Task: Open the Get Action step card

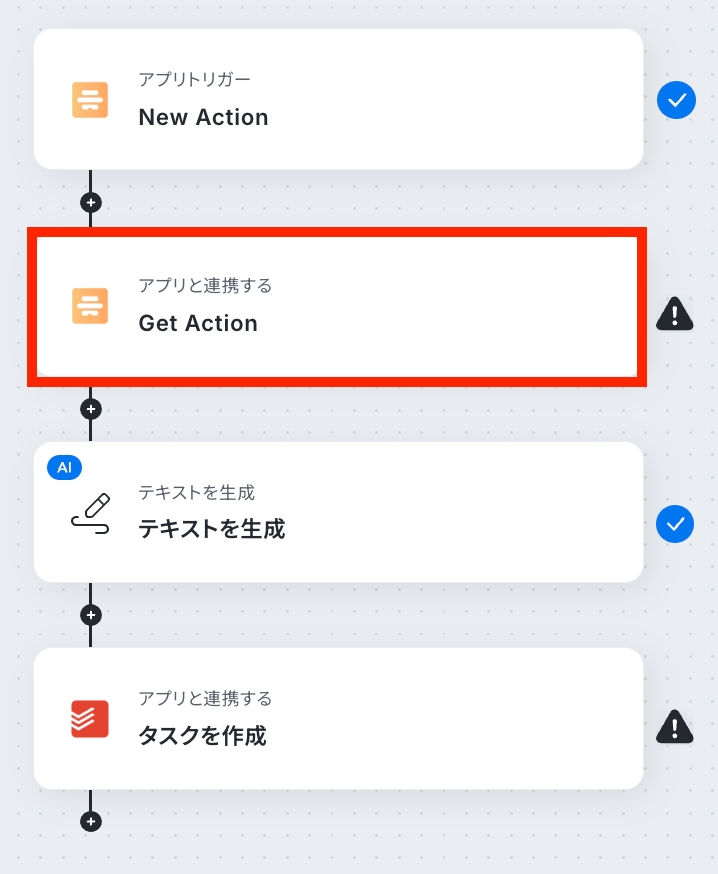Action: pos(338,306)
